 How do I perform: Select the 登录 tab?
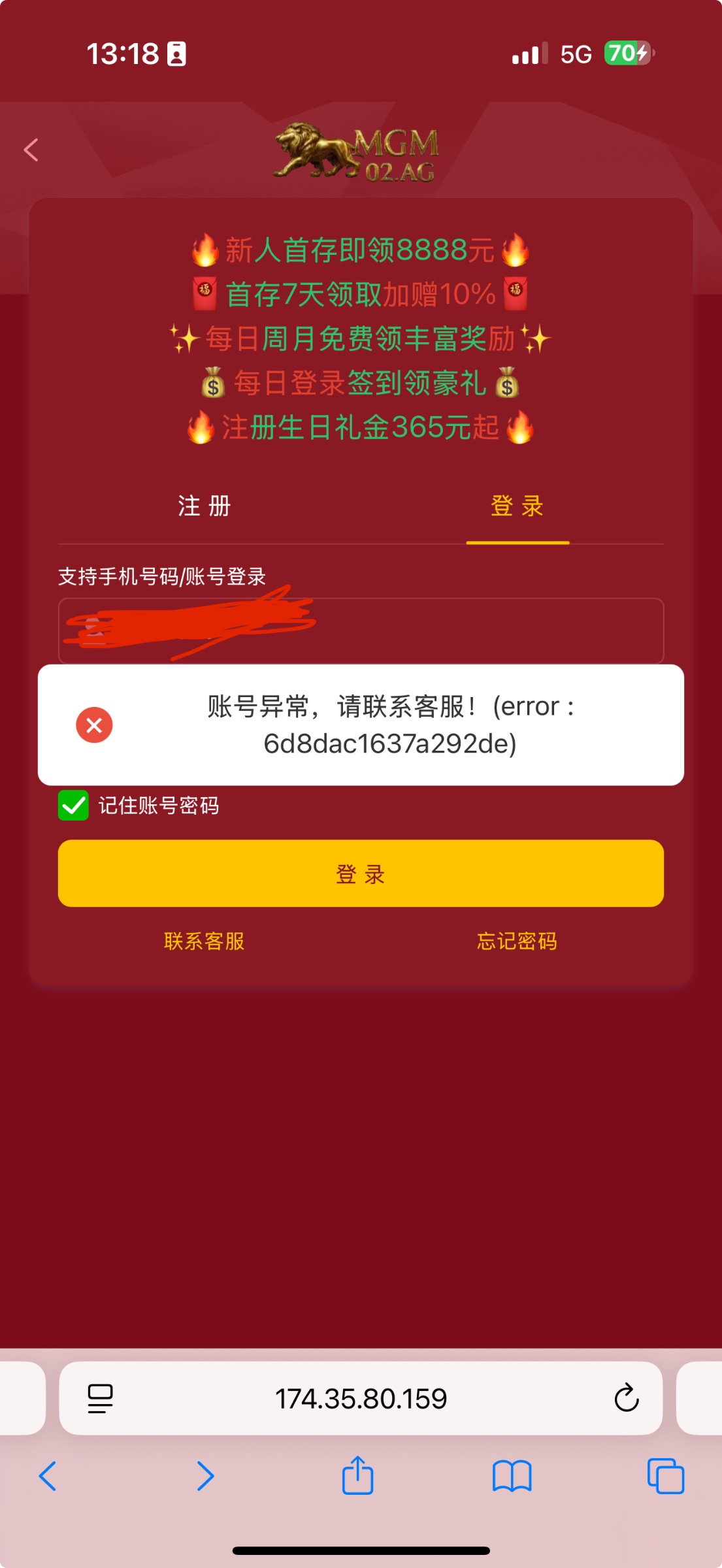[517, 506]
